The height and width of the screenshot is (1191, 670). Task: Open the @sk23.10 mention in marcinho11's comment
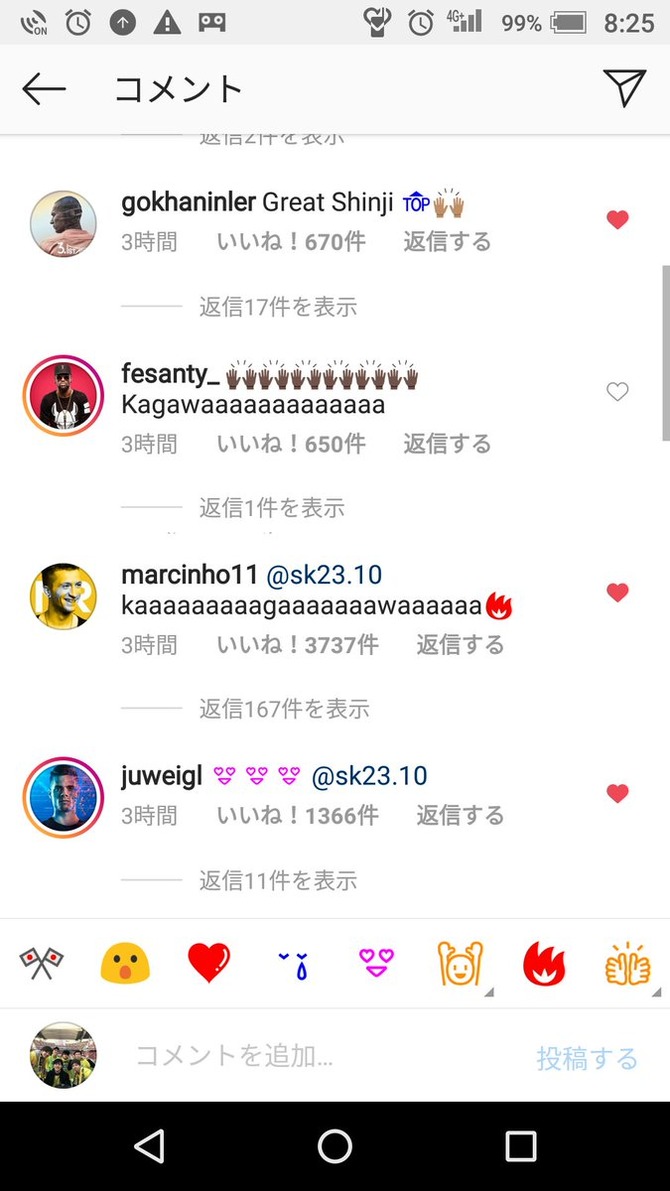tap(324, 575)
